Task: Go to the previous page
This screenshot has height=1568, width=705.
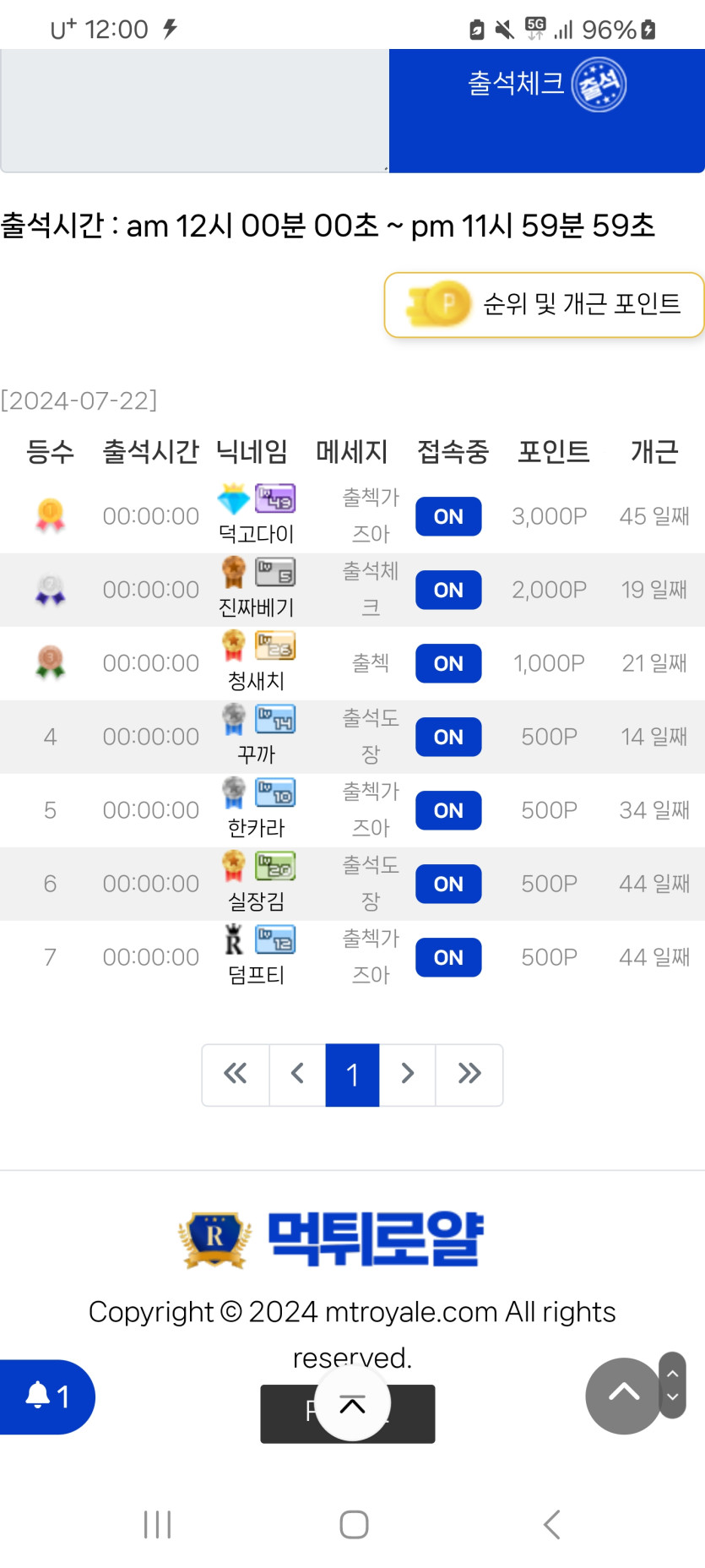Action: (297, 1075)
